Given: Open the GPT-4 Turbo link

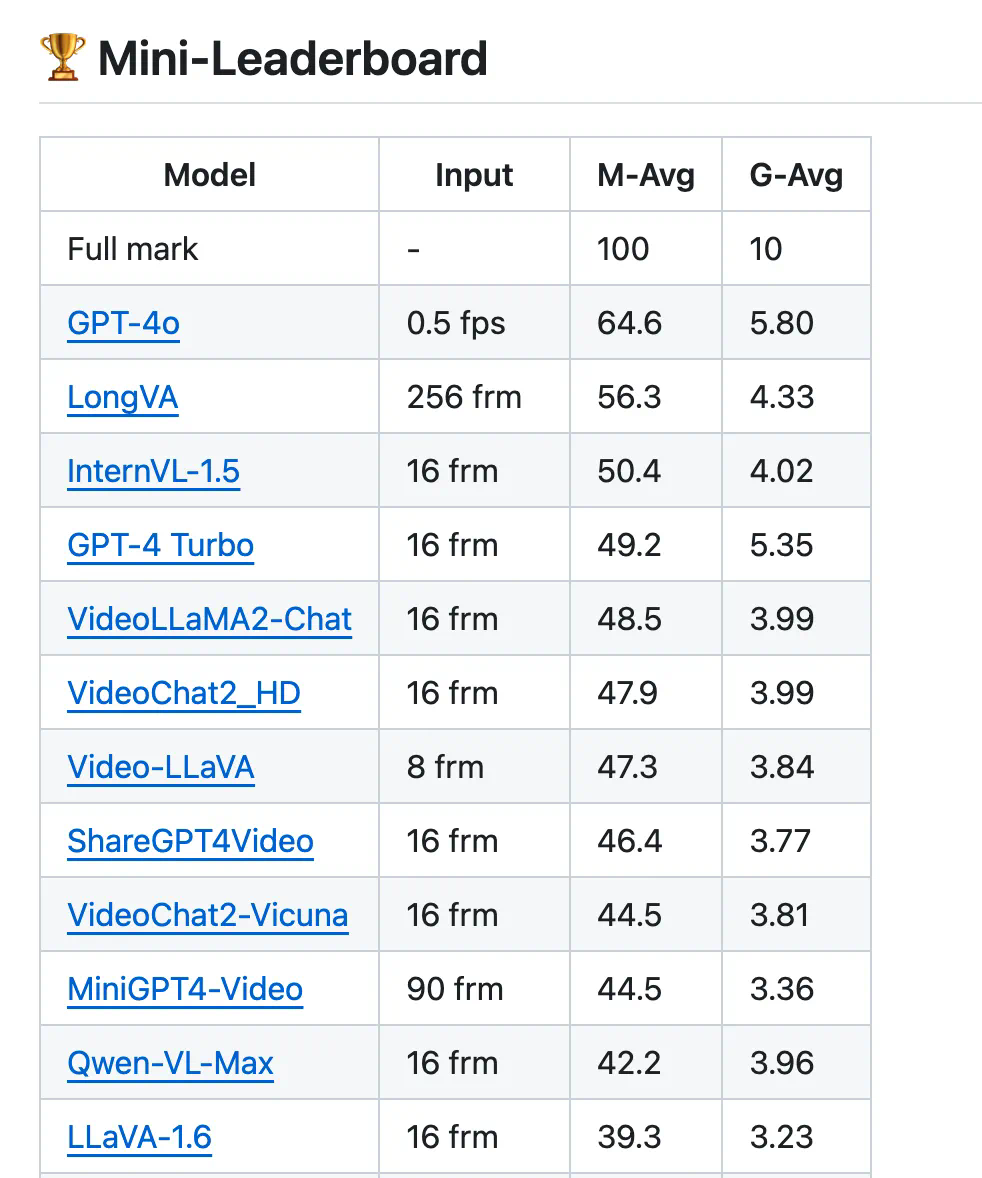Looking at the screenshot, I should click(160, 546).
